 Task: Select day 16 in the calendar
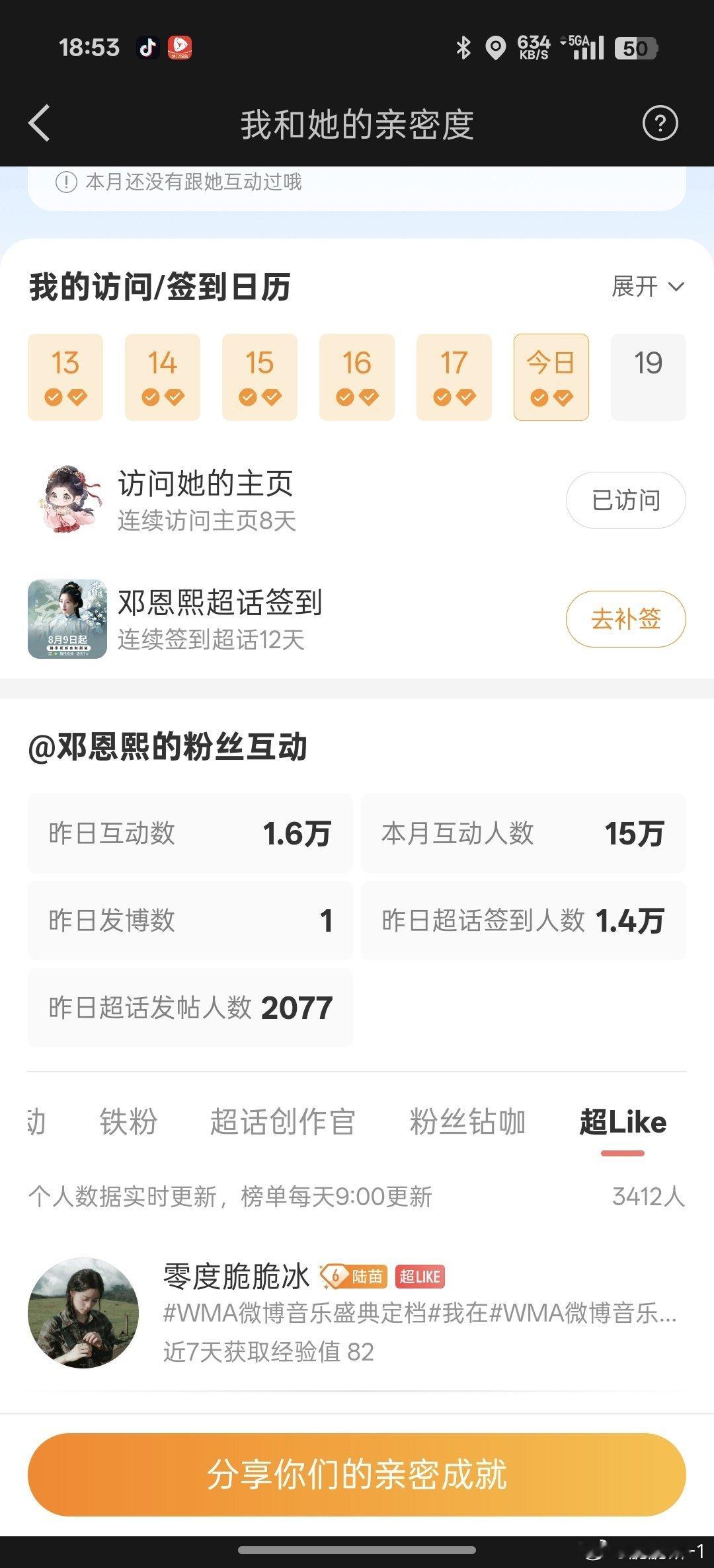coord(357,377)
